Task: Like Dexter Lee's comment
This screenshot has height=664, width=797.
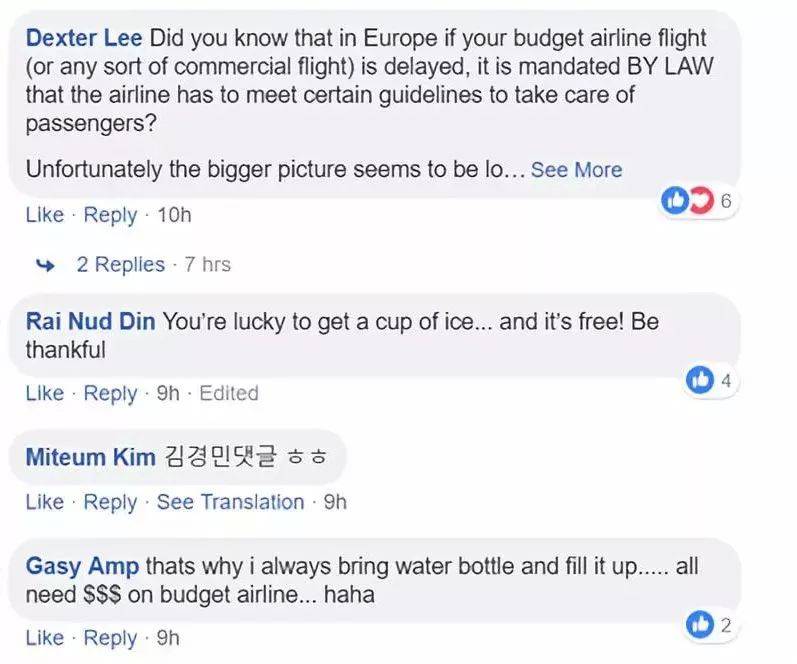Action: click(x=44, y=215)
